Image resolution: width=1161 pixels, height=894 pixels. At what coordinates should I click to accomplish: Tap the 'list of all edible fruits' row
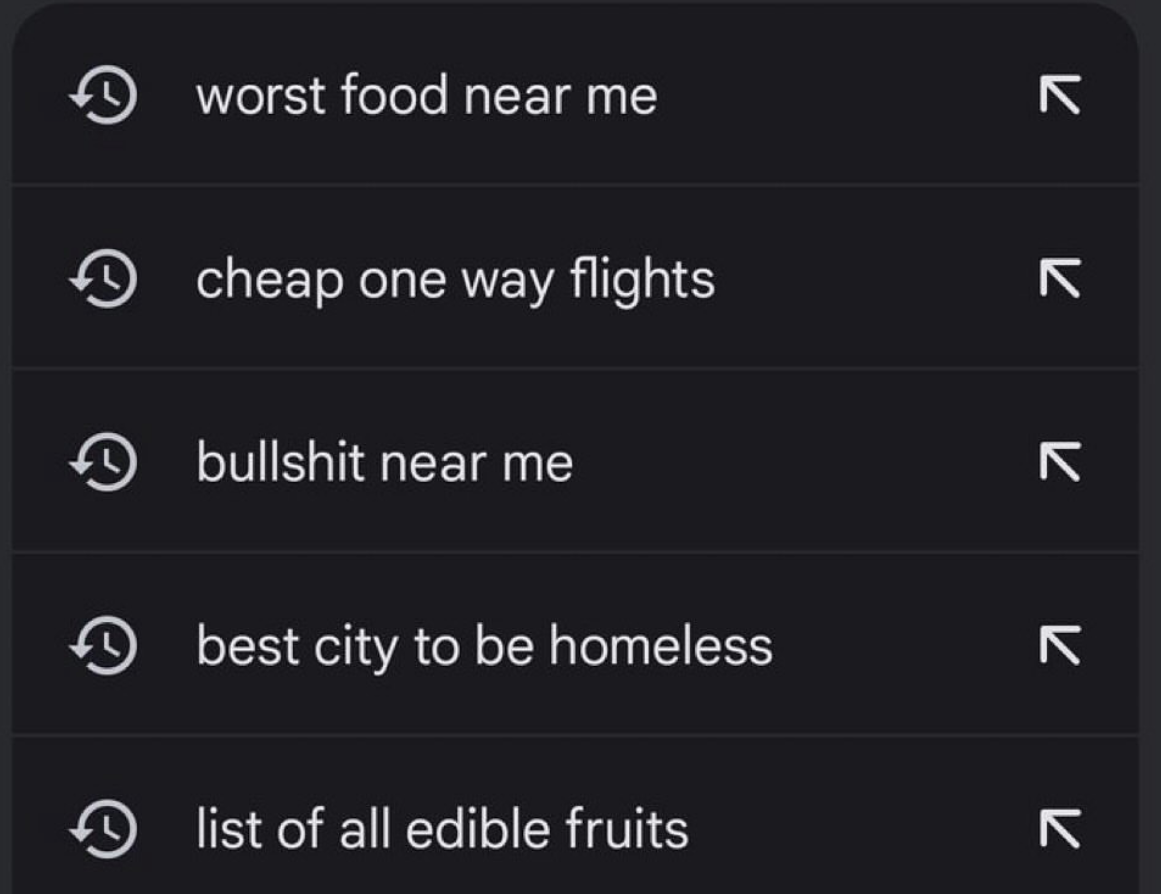[442, 830]
